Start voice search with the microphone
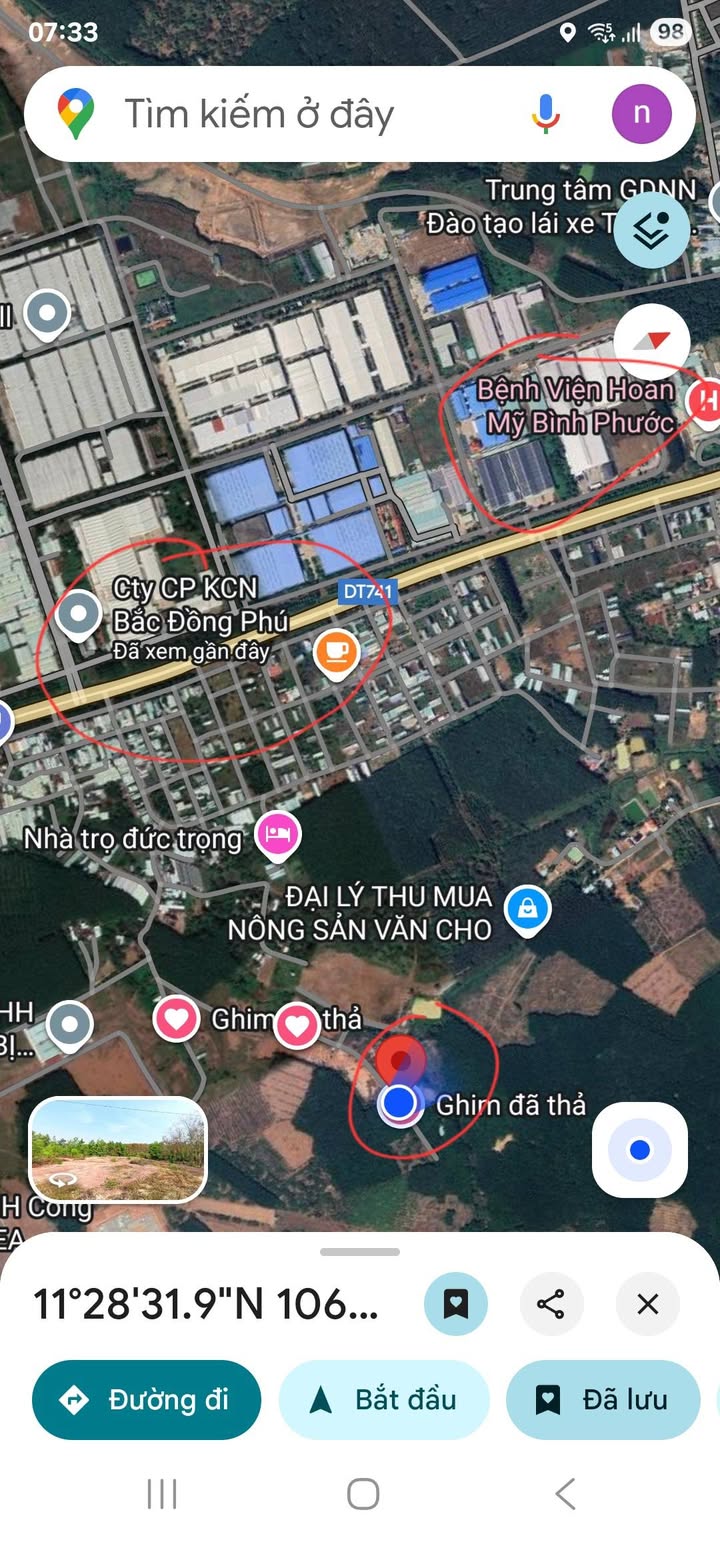The width and height of the screenshot is (720, 1544). coord(545,113)
